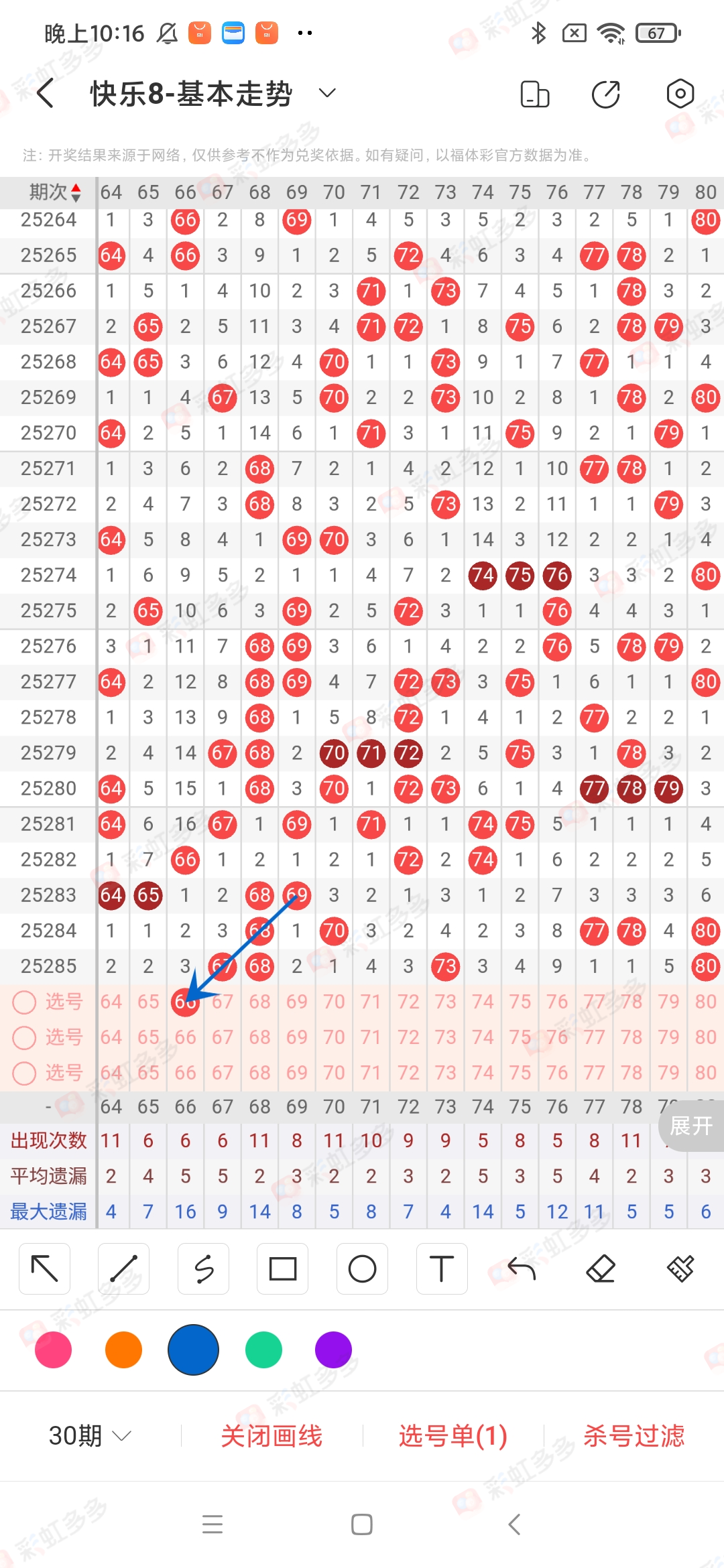Open 杀号过滤
The width and height of the screenshot is (724, 1568).
pos(633,1435)
